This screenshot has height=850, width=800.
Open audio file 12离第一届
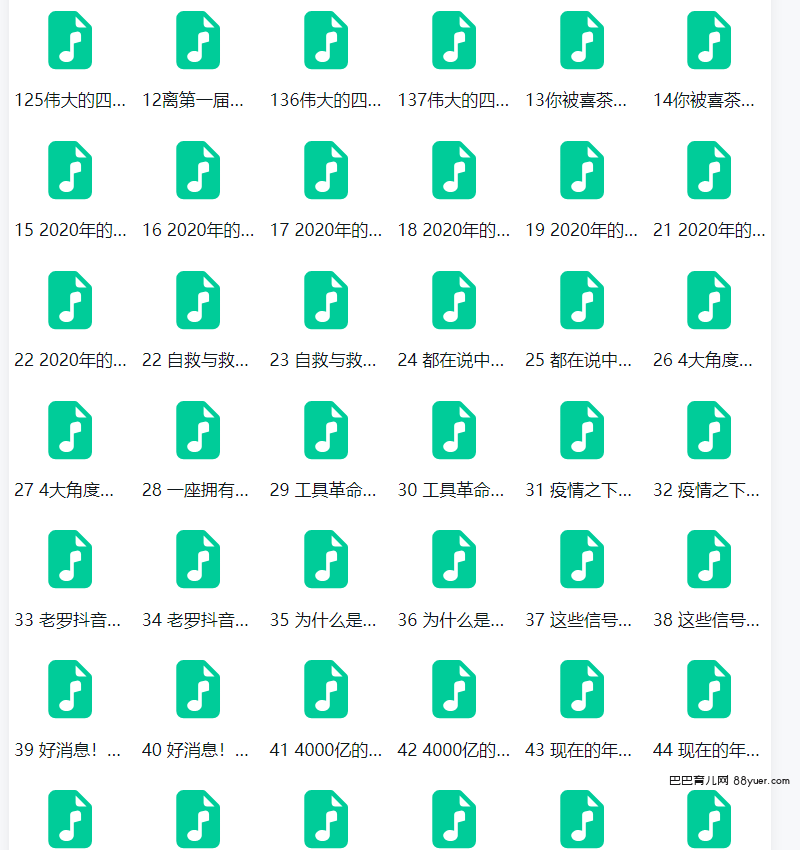click(x=198, y=40)
